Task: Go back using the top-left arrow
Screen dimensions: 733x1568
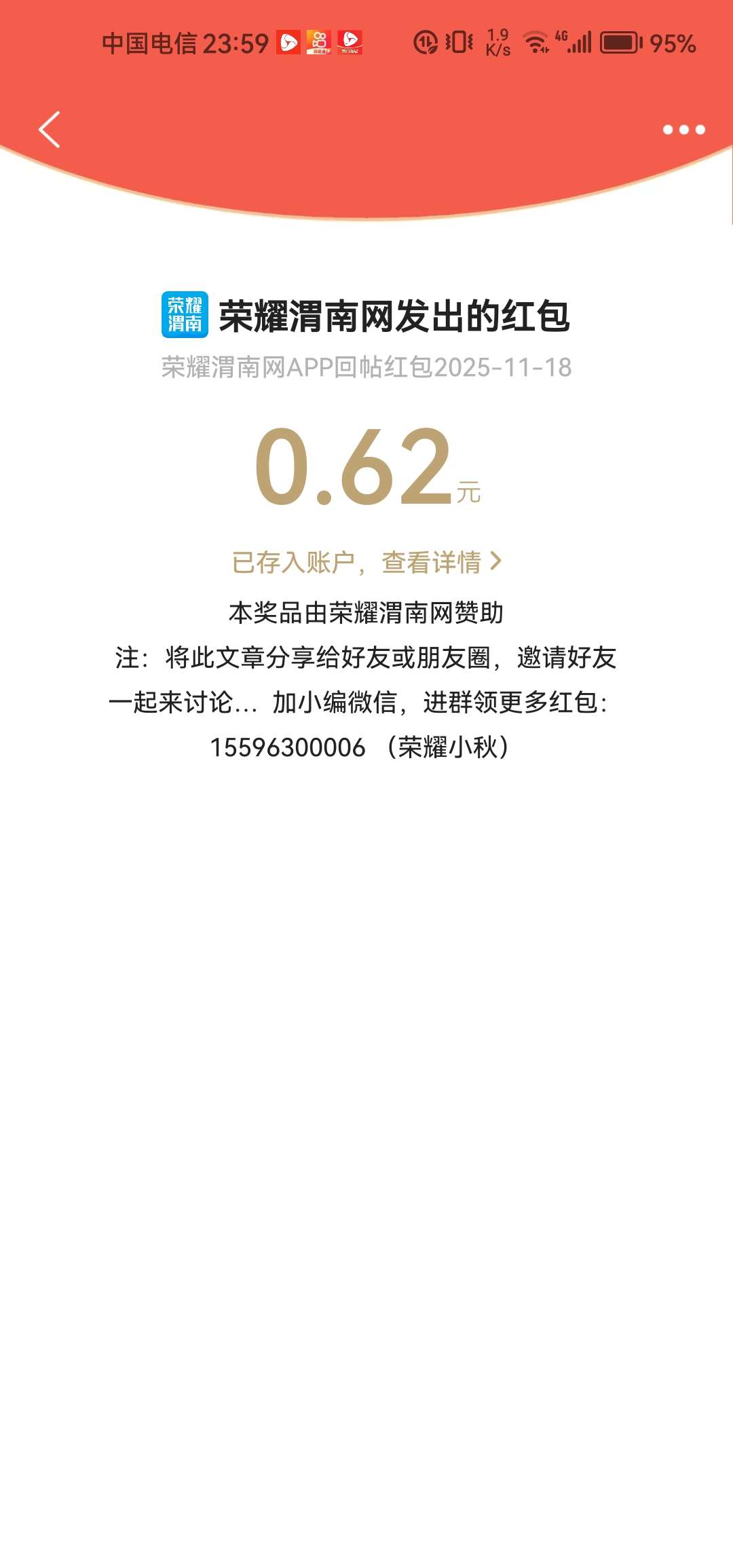Action: 50,129
